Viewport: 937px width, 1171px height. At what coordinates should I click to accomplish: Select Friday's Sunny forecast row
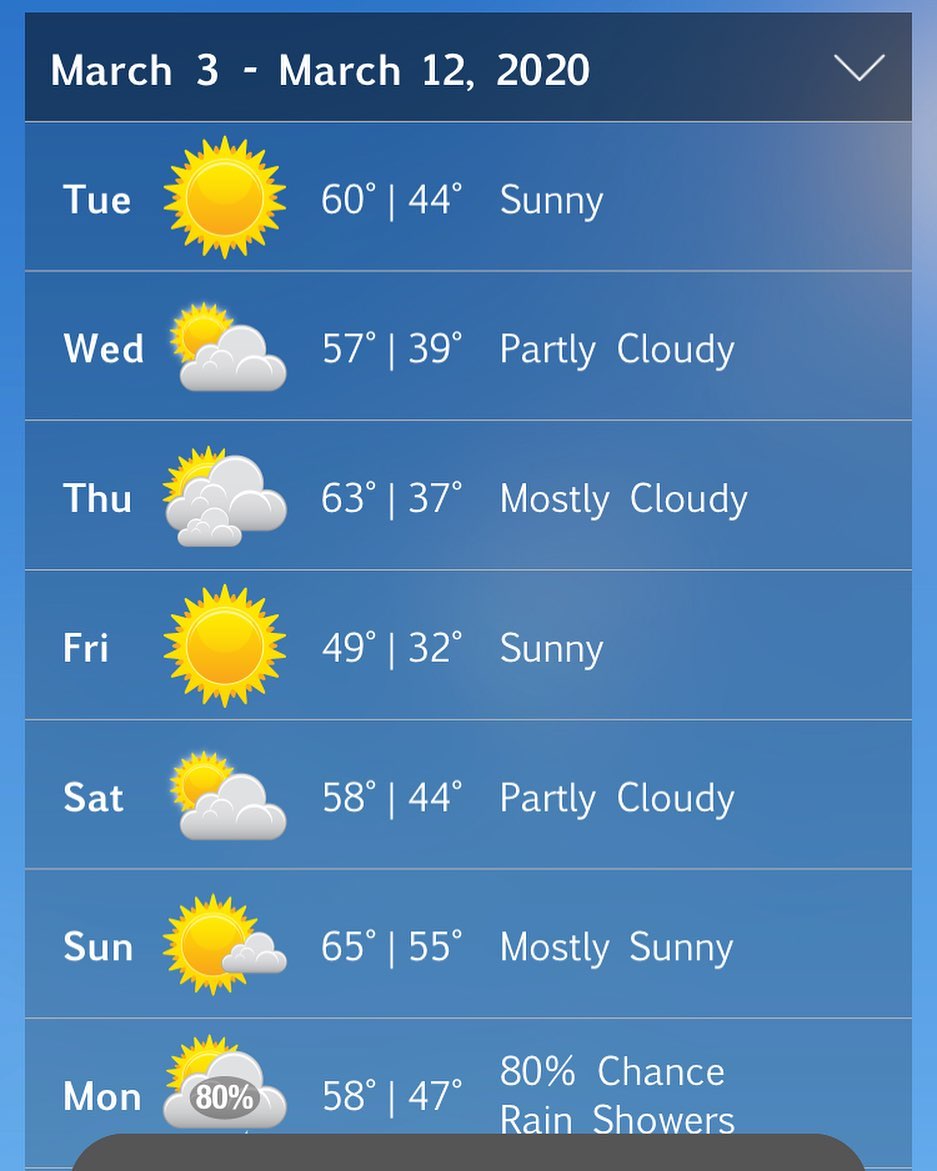[468, 646]
